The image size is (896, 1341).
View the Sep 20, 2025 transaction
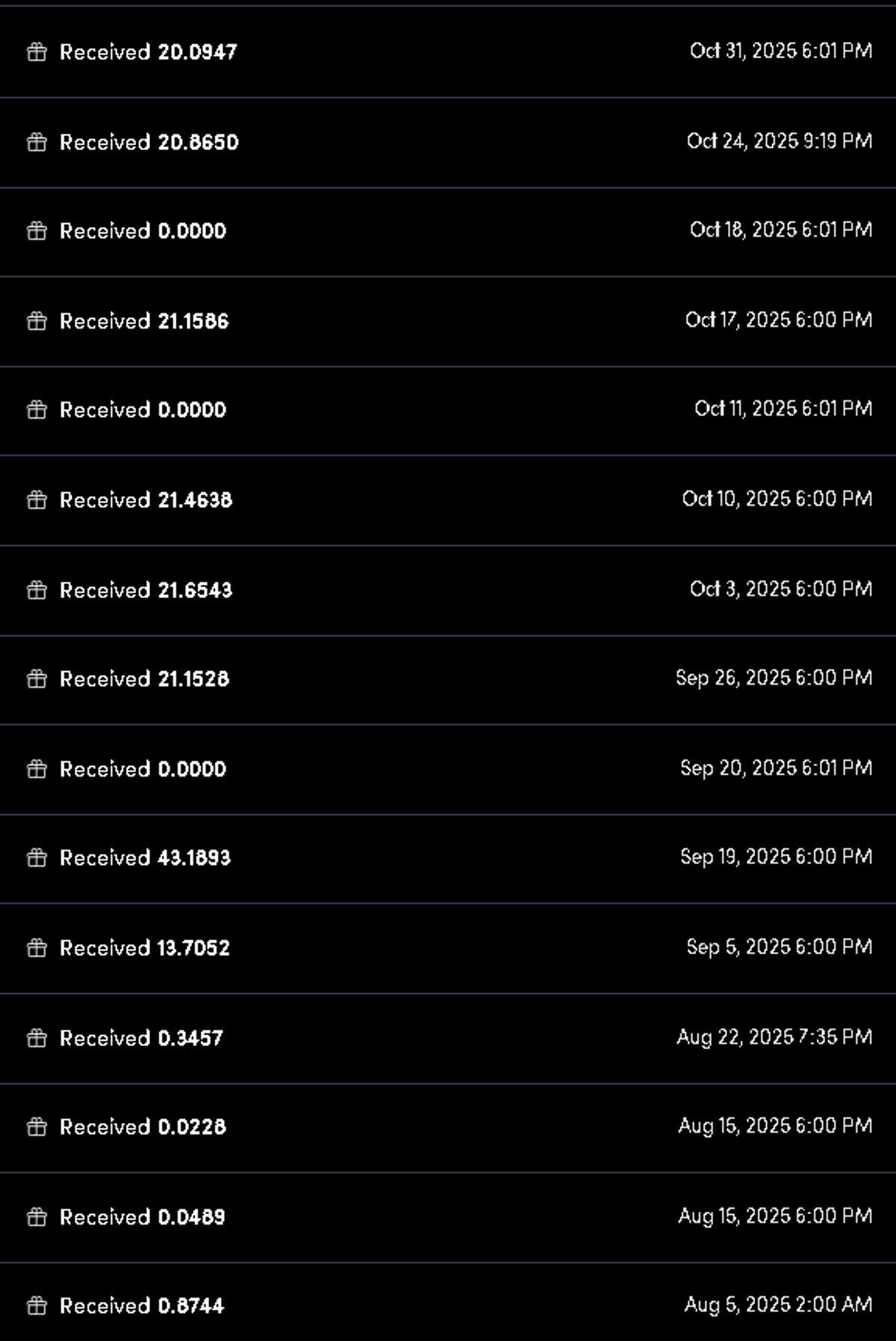point(448,768)
